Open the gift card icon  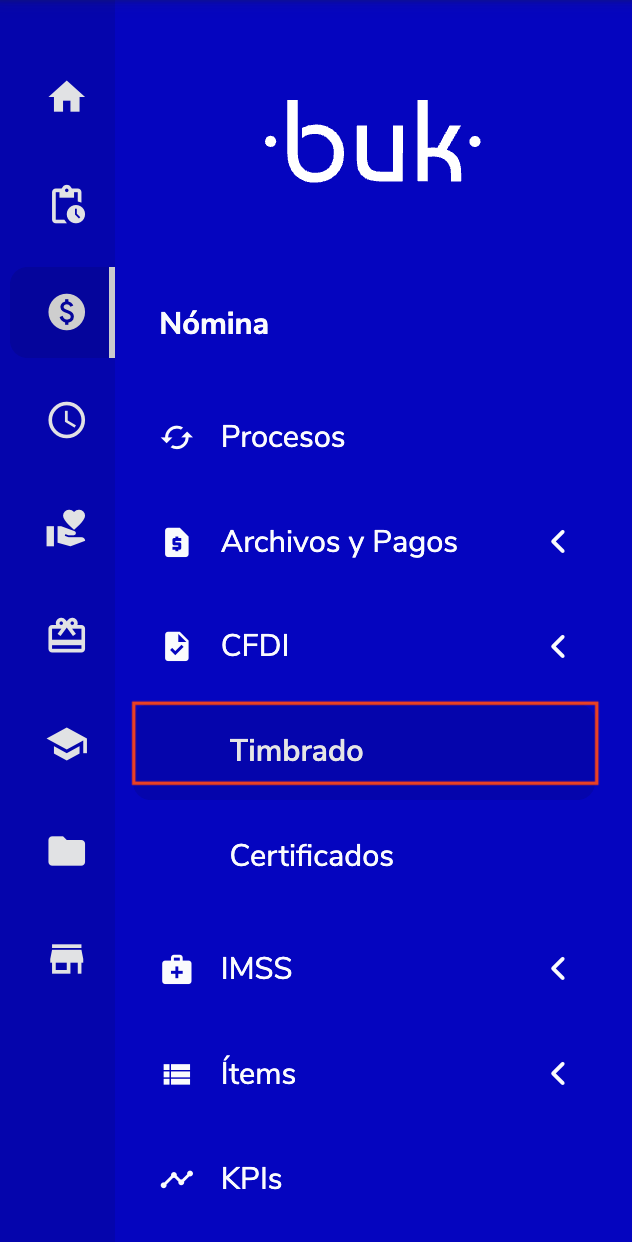tap(67, 636)
